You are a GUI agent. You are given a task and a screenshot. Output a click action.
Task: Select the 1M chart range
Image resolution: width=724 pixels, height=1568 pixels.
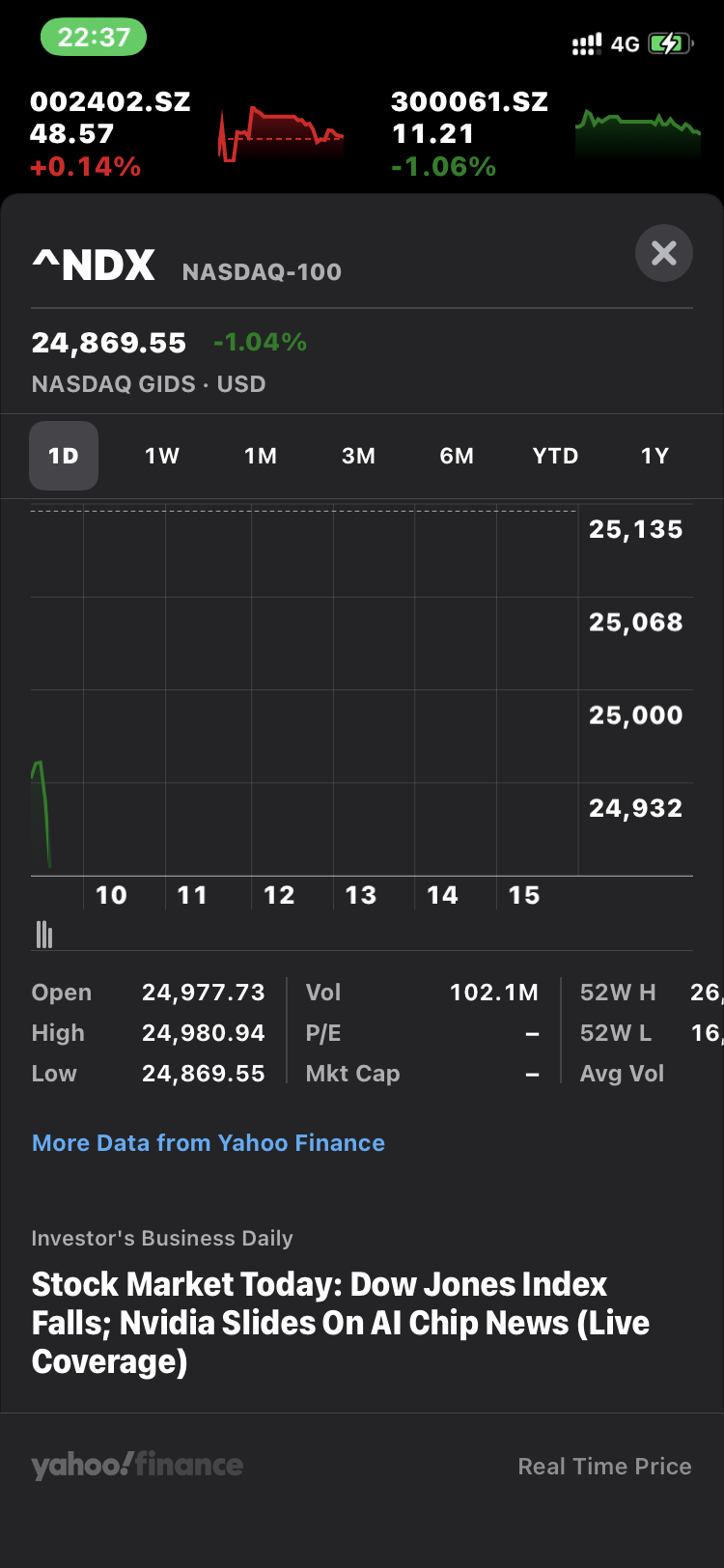pos(261,456)
